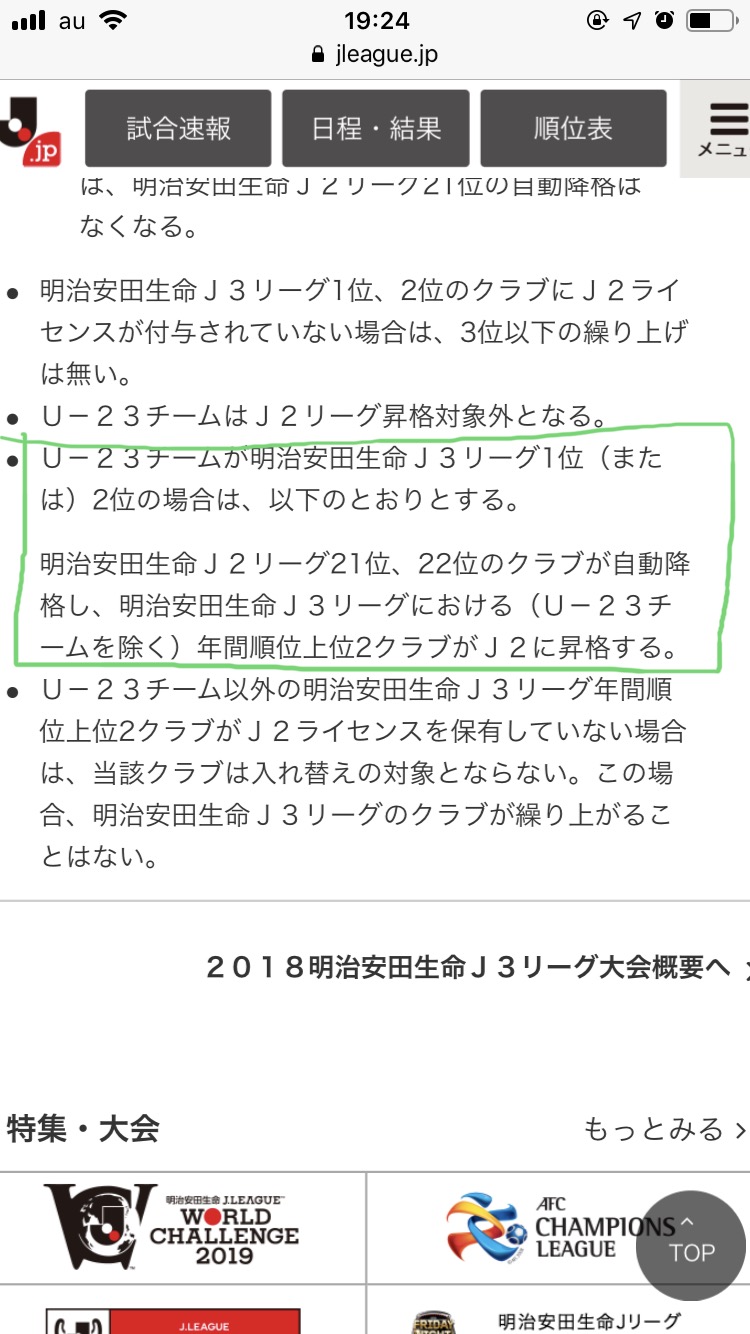Go to 日程・結果 schedule and results
Screen dimensions: 750x1334
pos(376,128)
